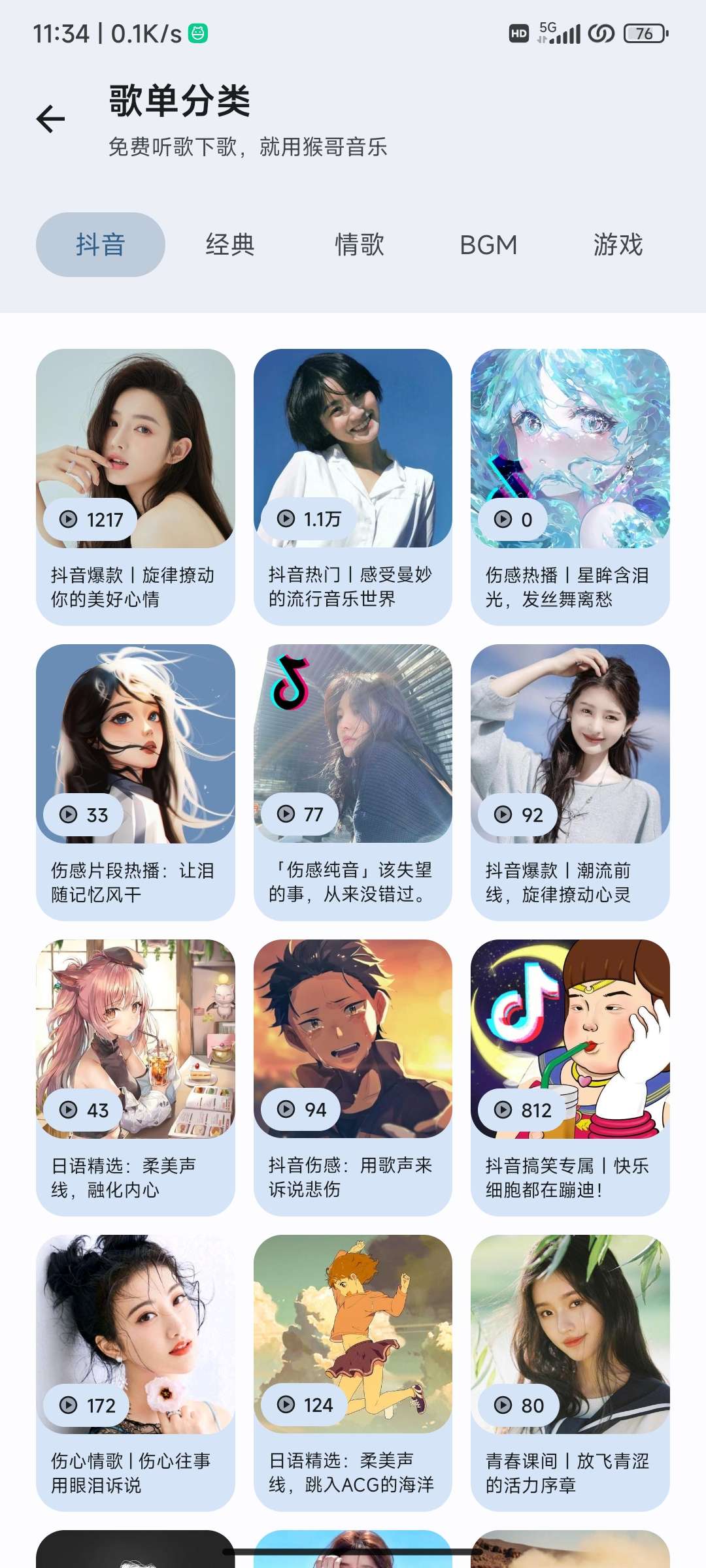Open the BGM category tab
Screen dimensions: 706x1568
pyautogui.click(x=488, y=245)
